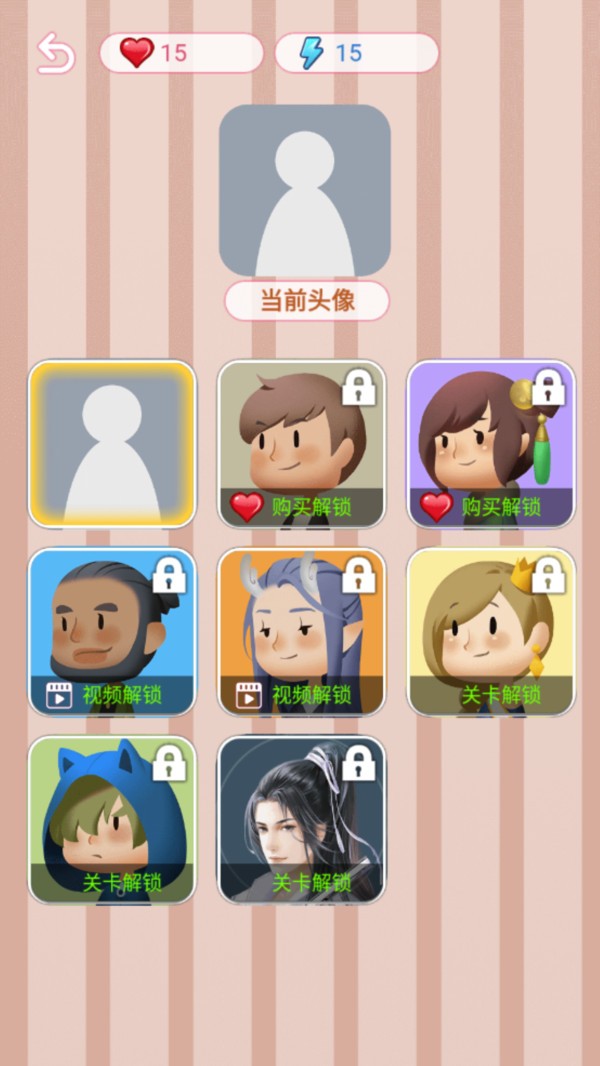The image size is (600, 1066).
Task: Choose the crowned girl avatar
Action: 490,632
